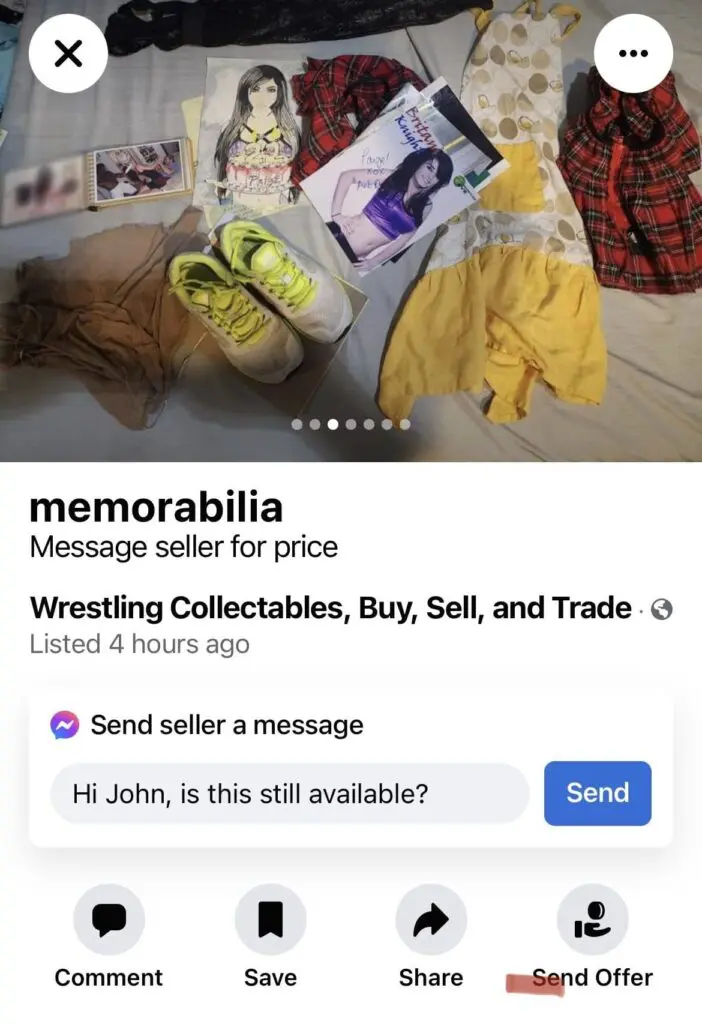Open the three-dot overflow menu
The height and width of the screenshot is (1024, 702).
coord(633,54)
